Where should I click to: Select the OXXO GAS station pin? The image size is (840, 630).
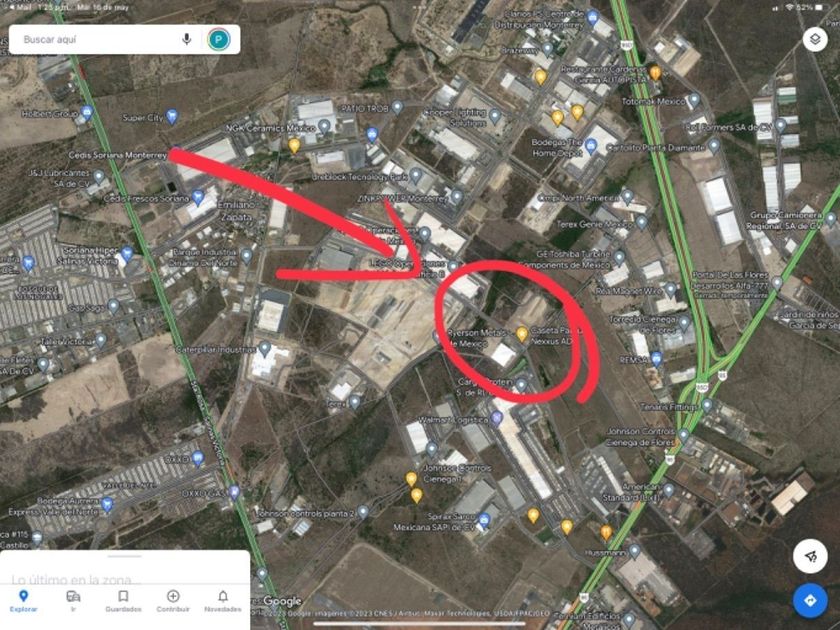coord(234,491)
